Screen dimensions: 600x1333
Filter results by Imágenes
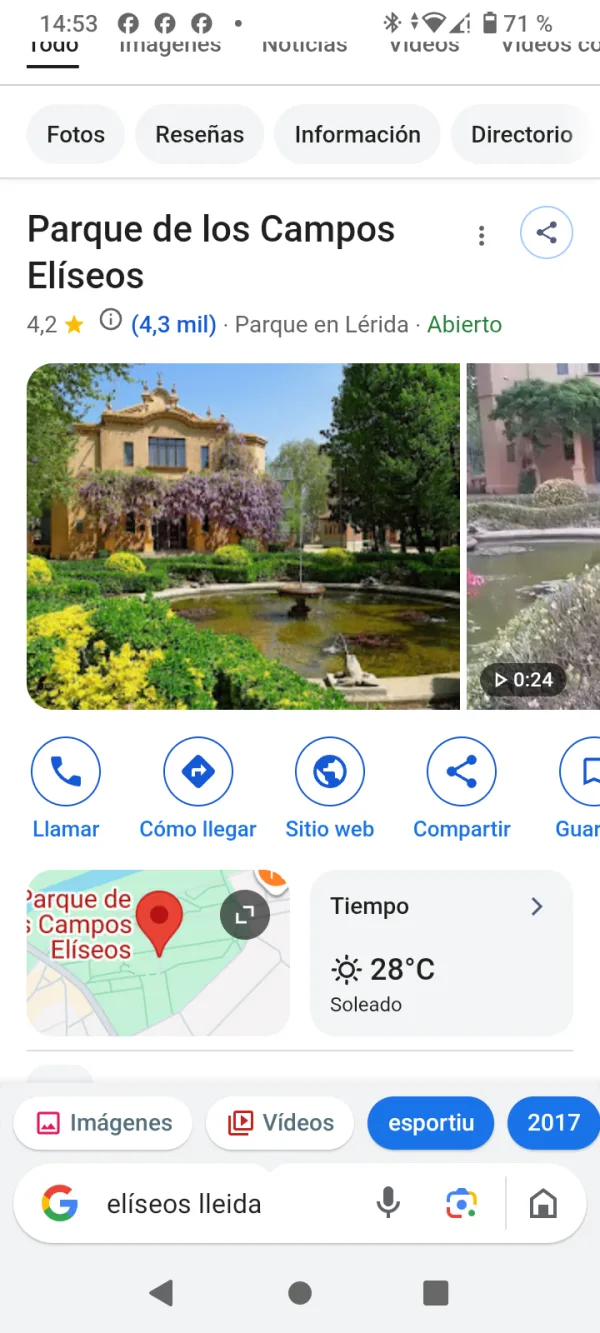click(103, 1123)
